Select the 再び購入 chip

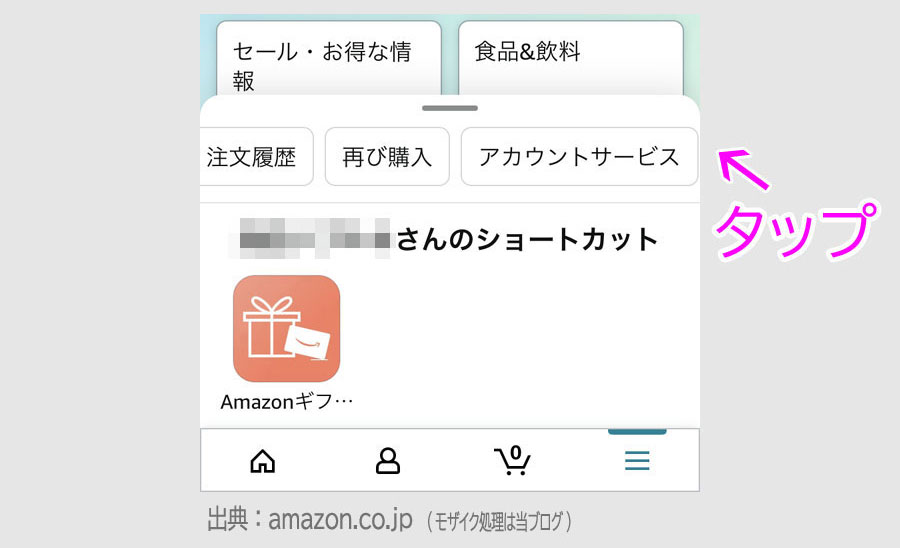[387, 157]
